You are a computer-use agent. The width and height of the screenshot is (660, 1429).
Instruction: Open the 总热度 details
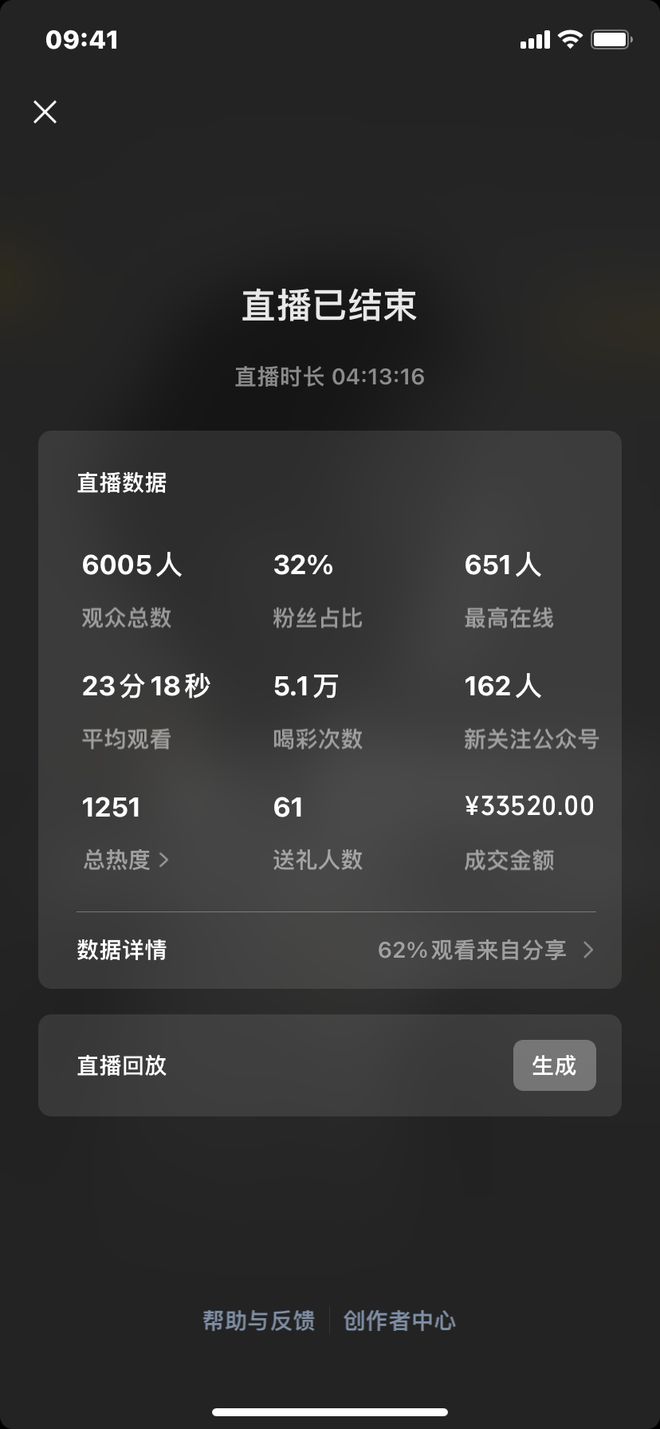pyautogui.click(x=126, y=860)
